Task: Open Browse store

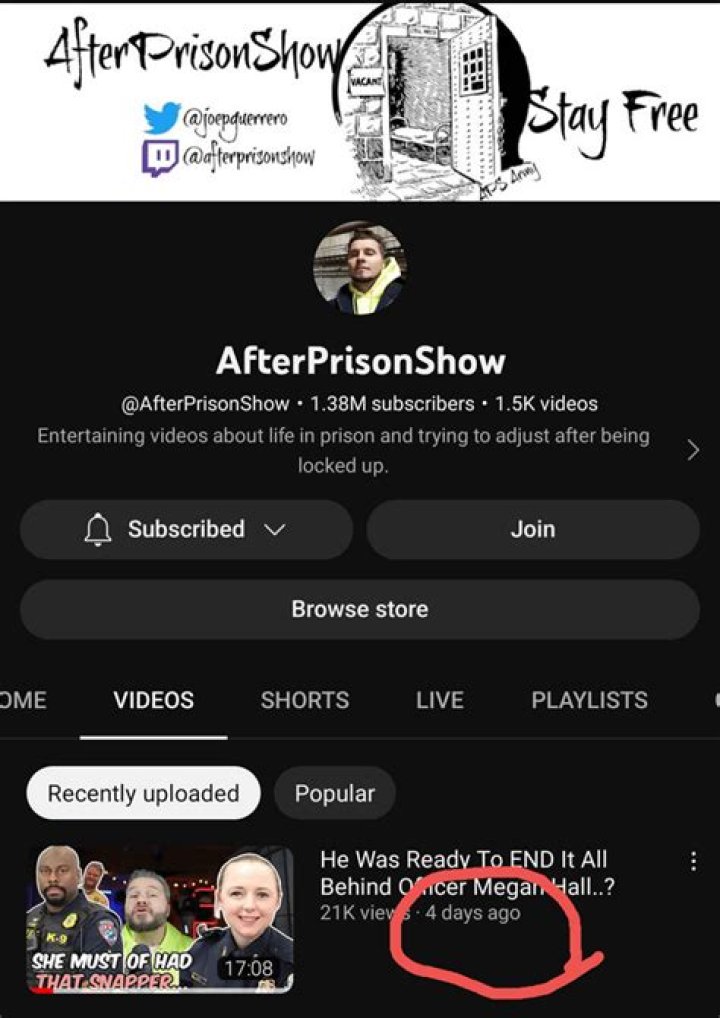Action: 359,609
